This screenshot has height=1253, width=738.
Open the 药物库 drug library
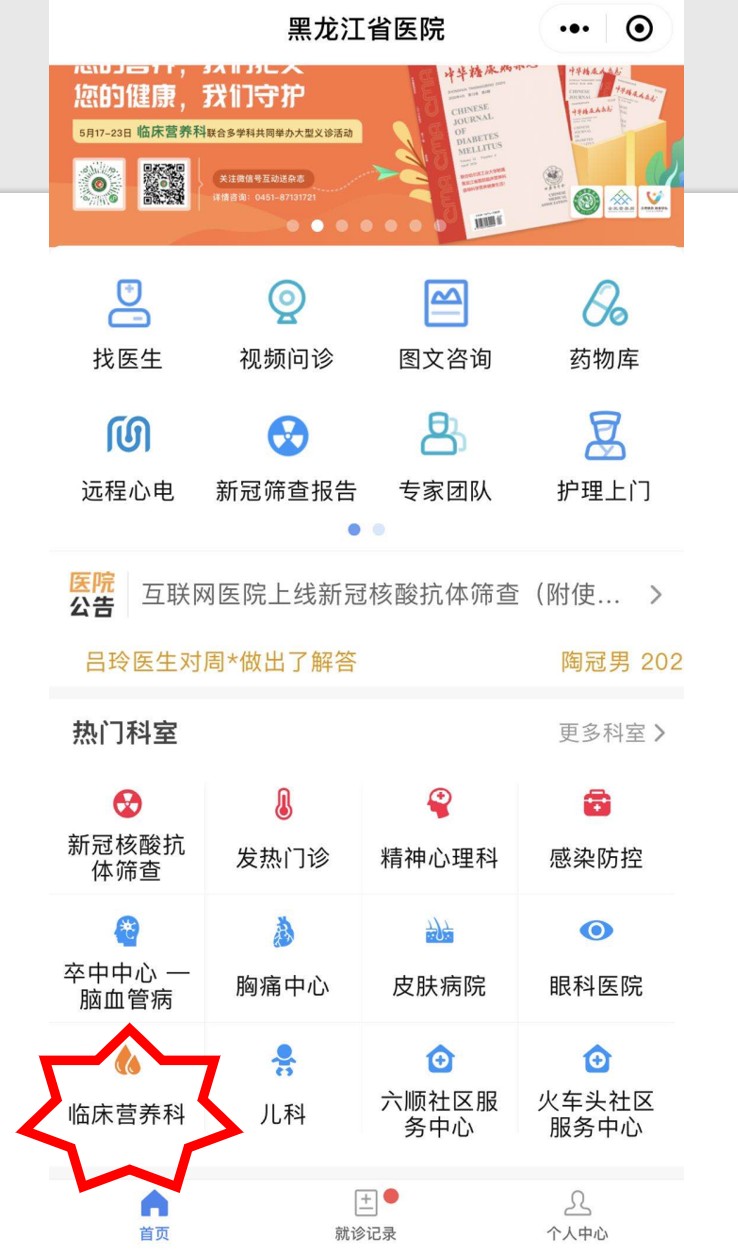(604, 325)
